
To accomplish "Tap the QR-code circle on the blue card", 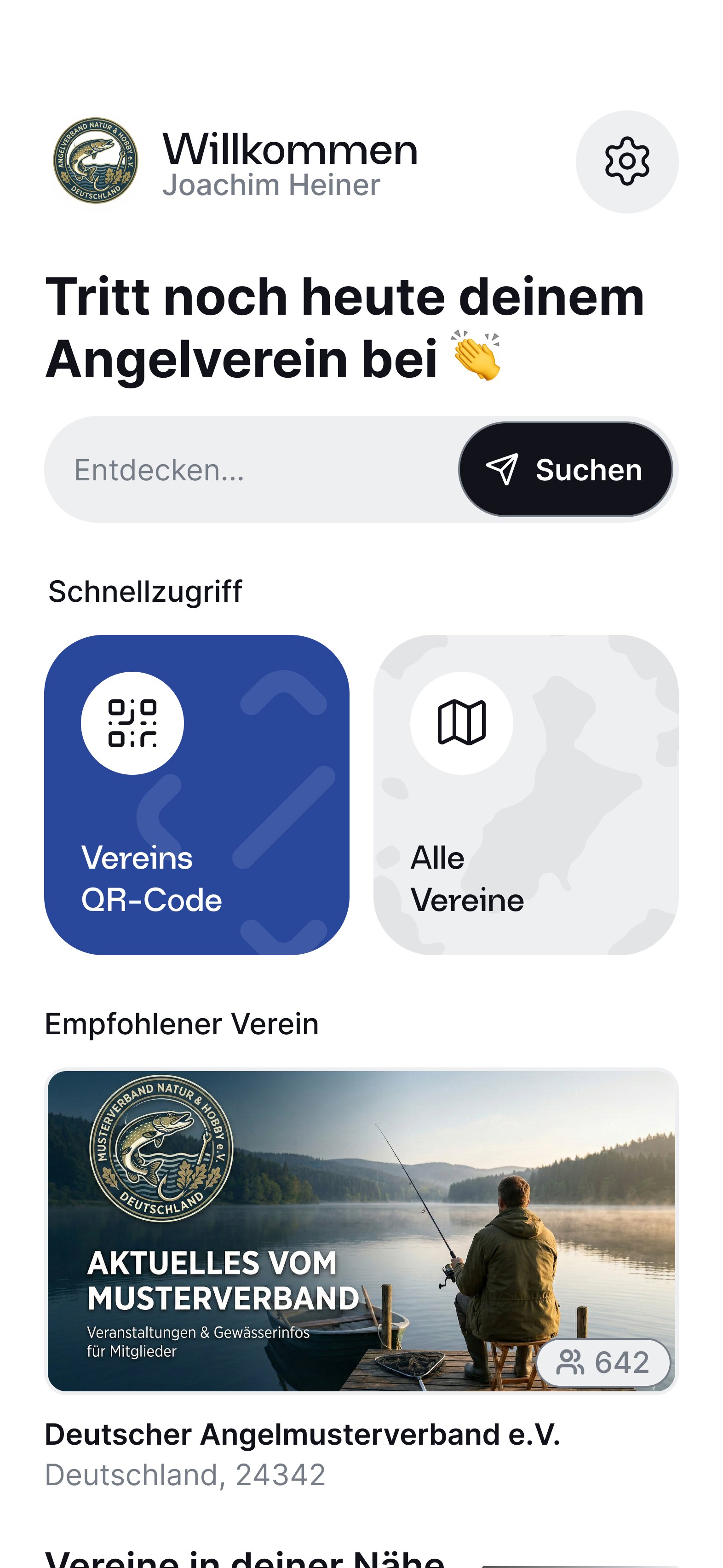I will [132, 722].
